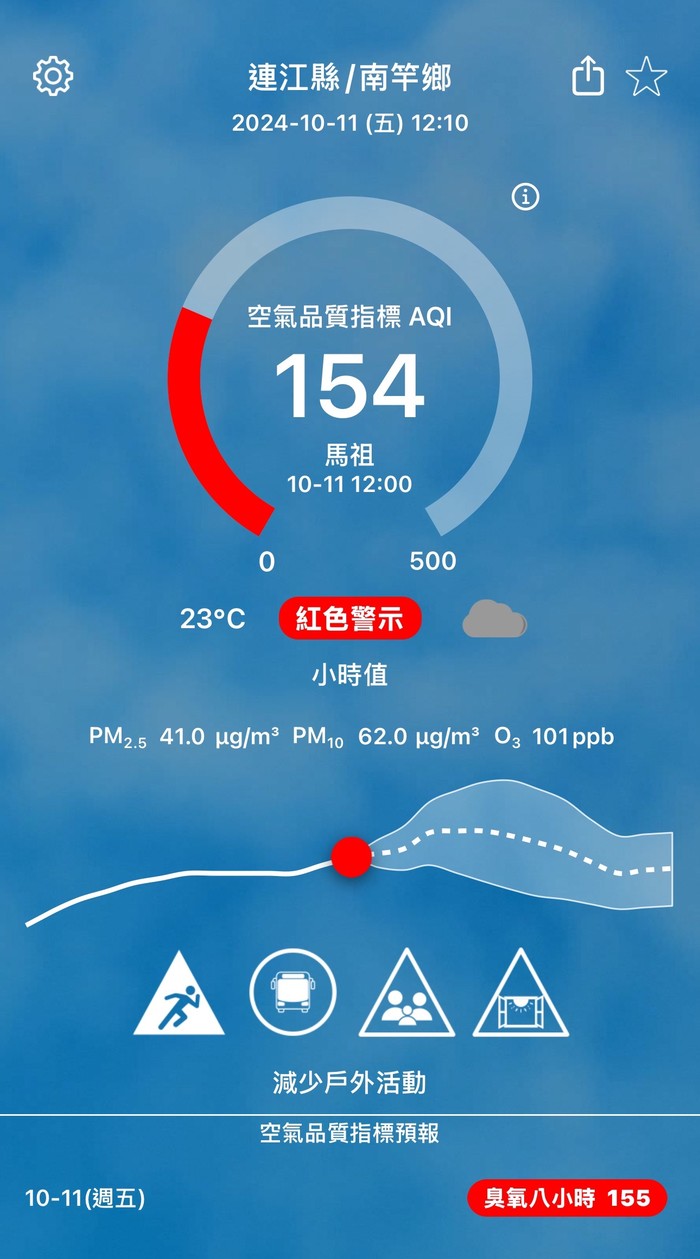Select the bus transport advice icon
Viewport: 700px width, 1259px height.
pyautogui.click(x=293, y=992)
